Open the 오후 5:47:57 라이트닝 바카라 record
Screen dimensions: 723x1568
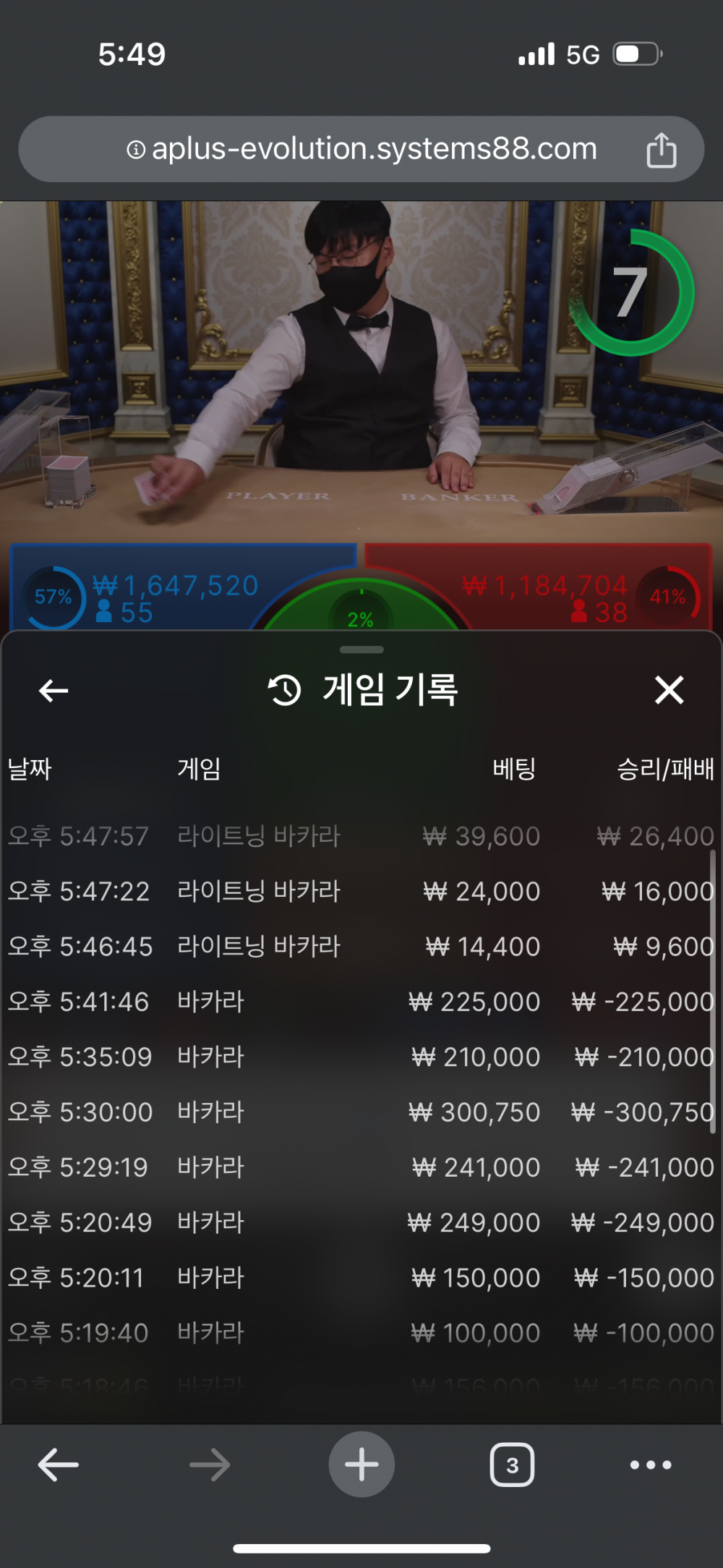(x=360, y=836)
